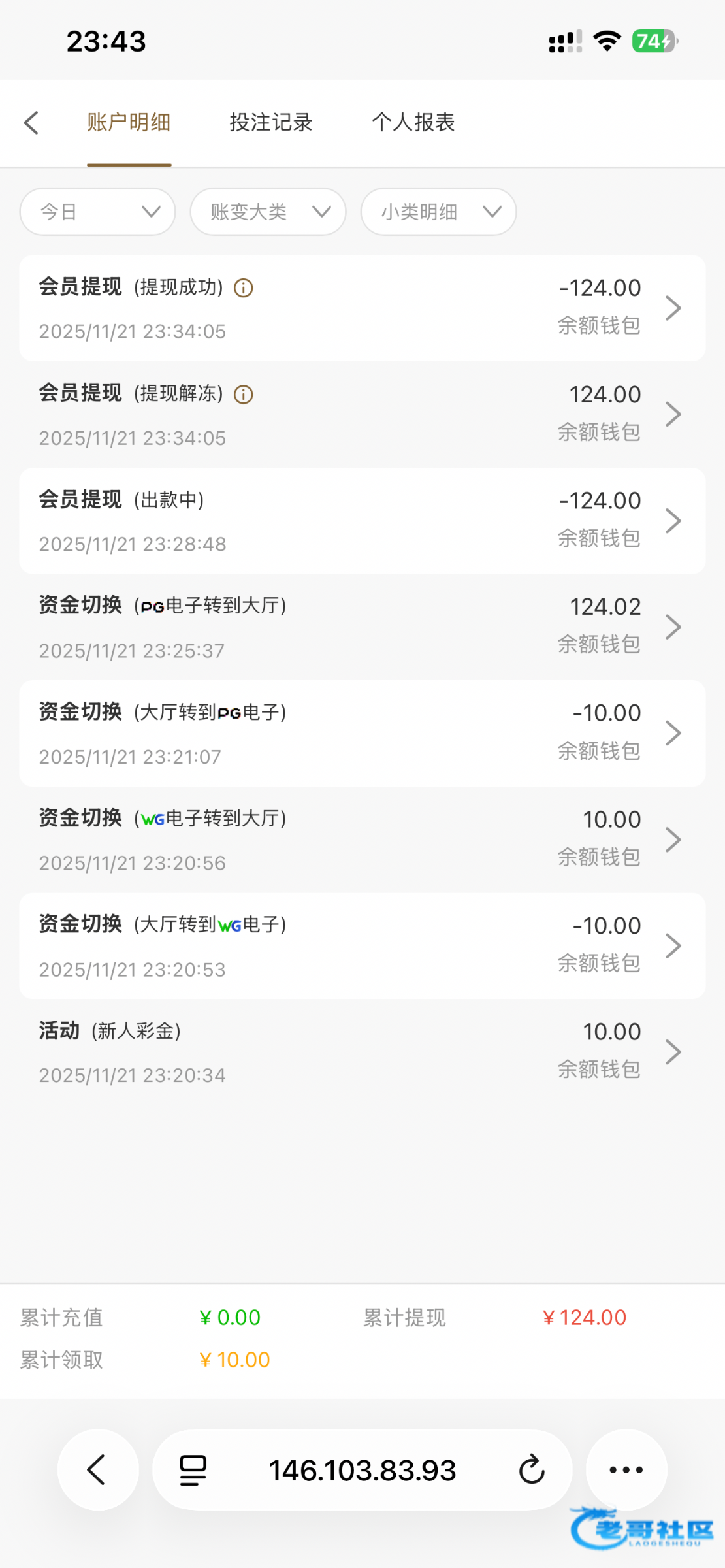
Task: Open the 账变大类 dropdown filter
Action: tap(268, 212)
